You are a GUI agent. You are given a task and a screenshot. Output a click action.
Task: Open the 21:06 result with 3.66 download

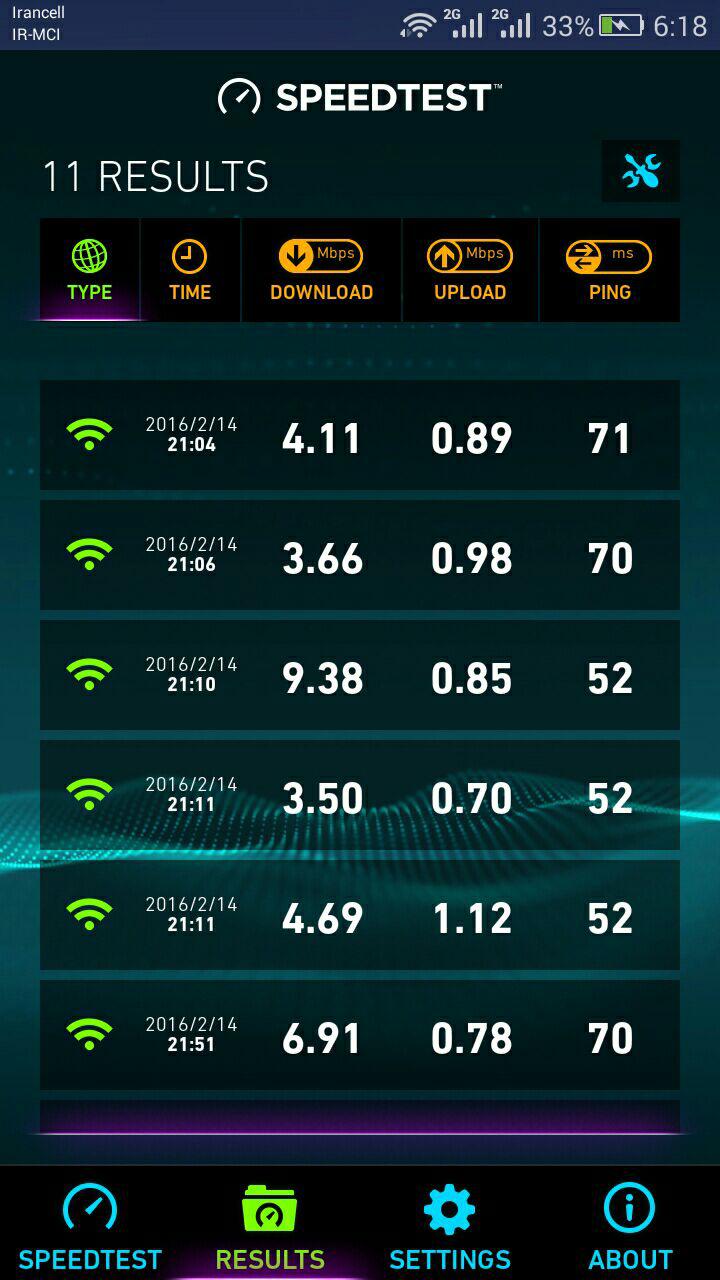360,555
